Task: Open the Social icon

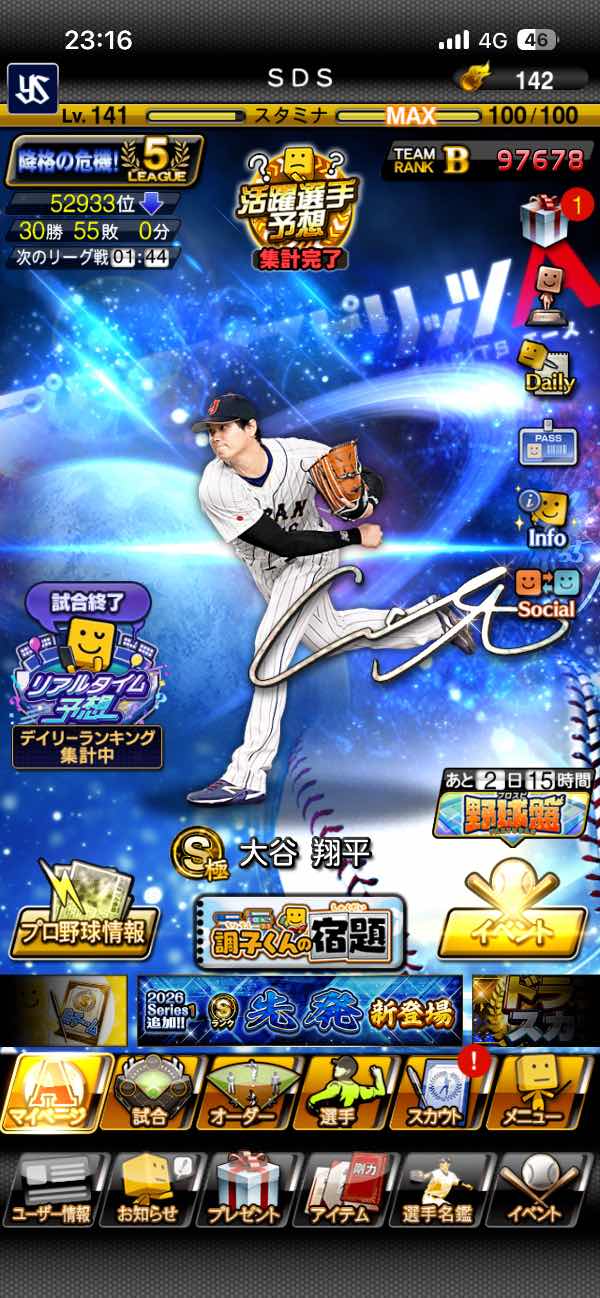Action: (x=546, y=593)
